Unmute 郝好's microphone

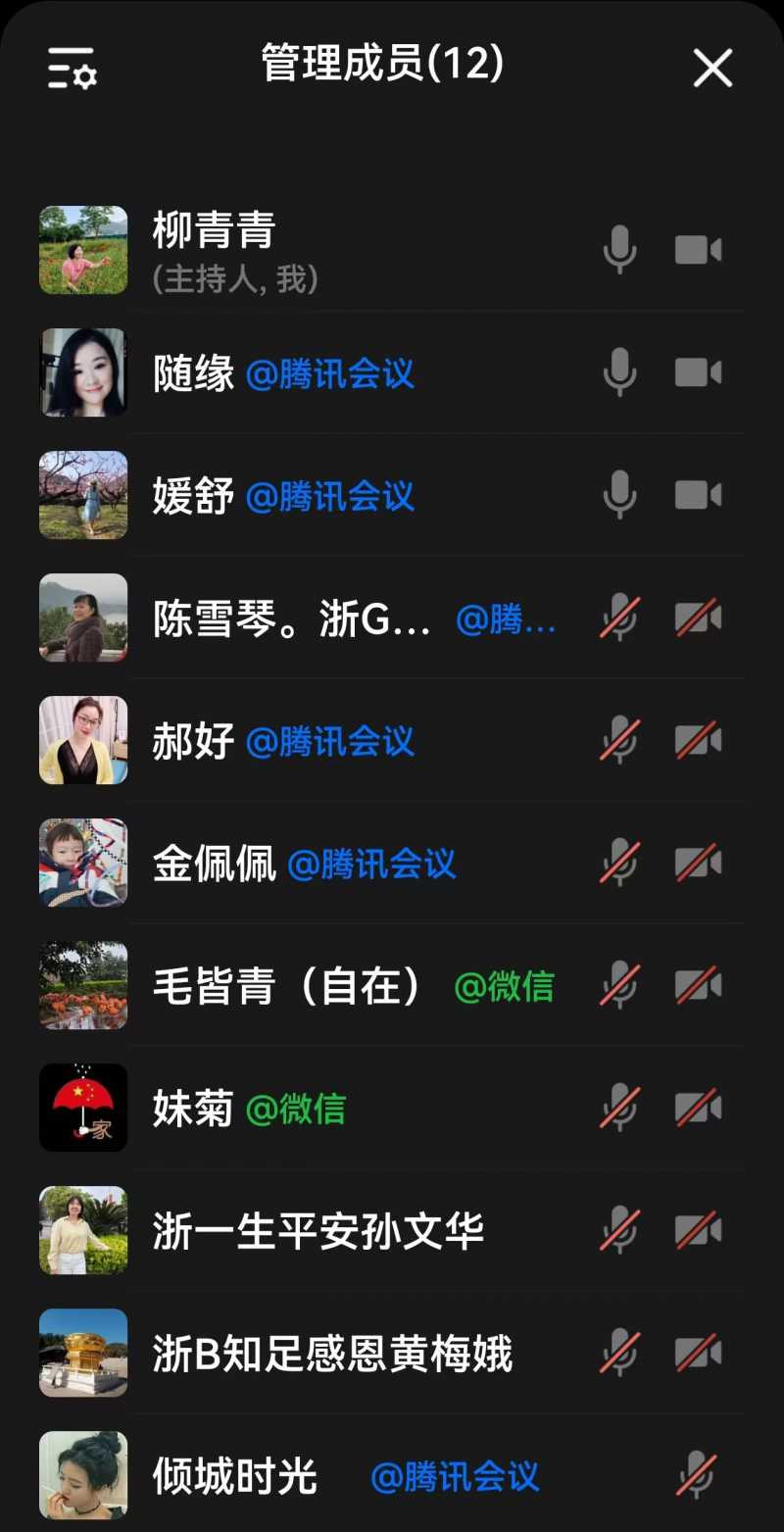[619, 740]
